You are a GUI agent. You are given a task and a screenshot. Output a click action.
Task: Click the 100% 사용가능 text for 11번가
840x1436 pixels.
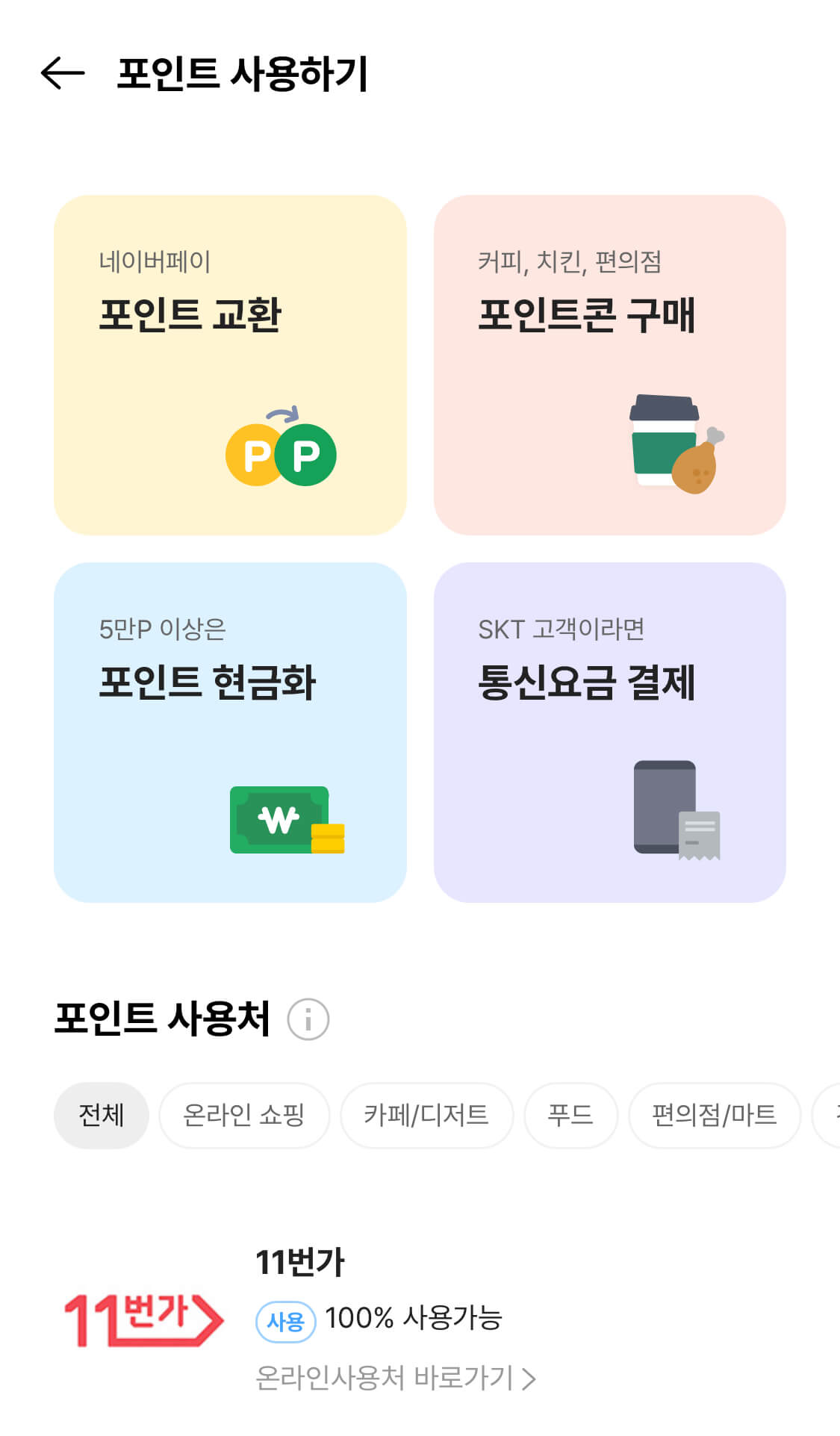point(415,1318)
